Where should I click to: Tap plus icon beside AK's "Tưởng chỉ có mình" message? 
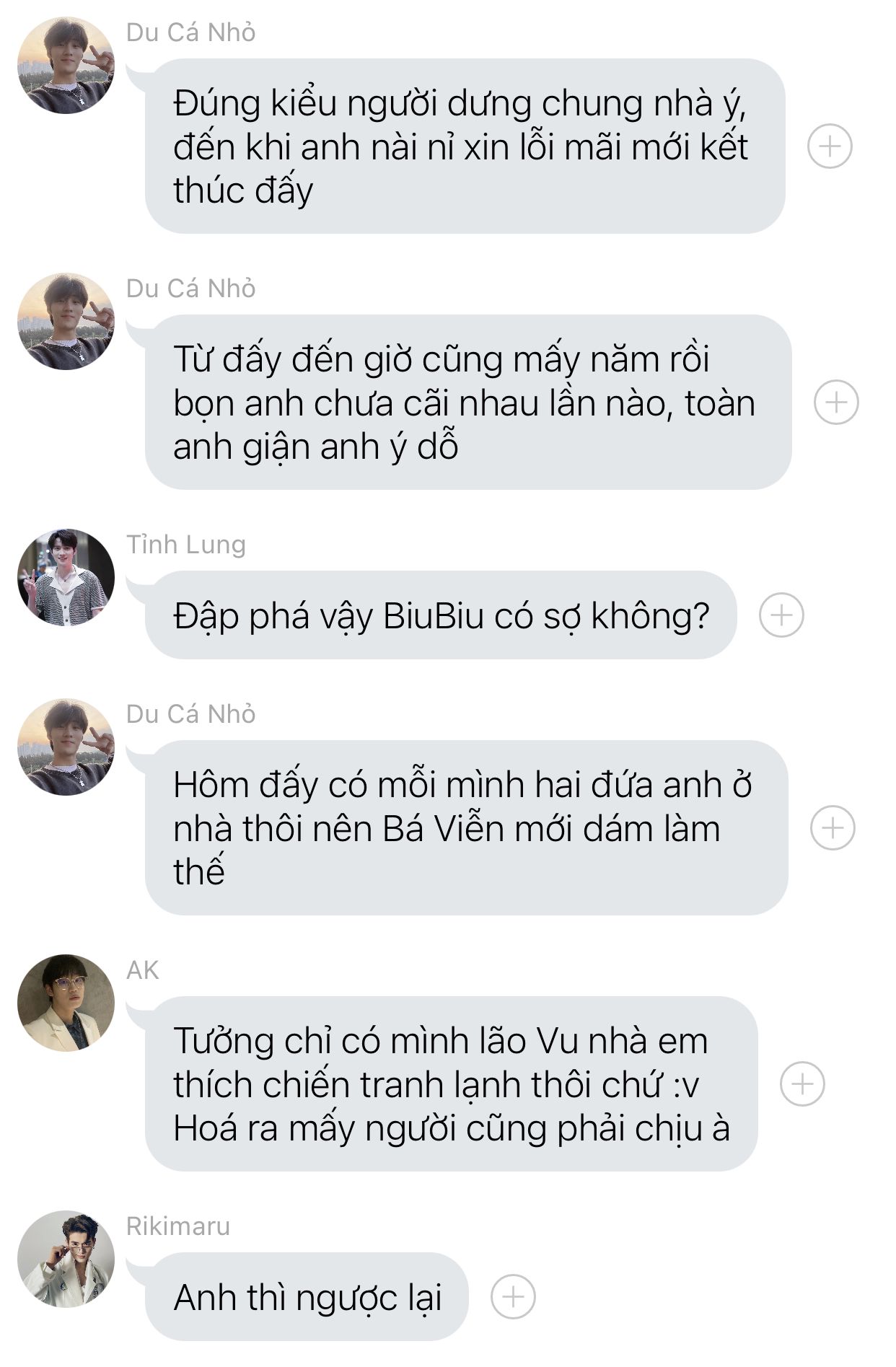tap(802, 1084)
